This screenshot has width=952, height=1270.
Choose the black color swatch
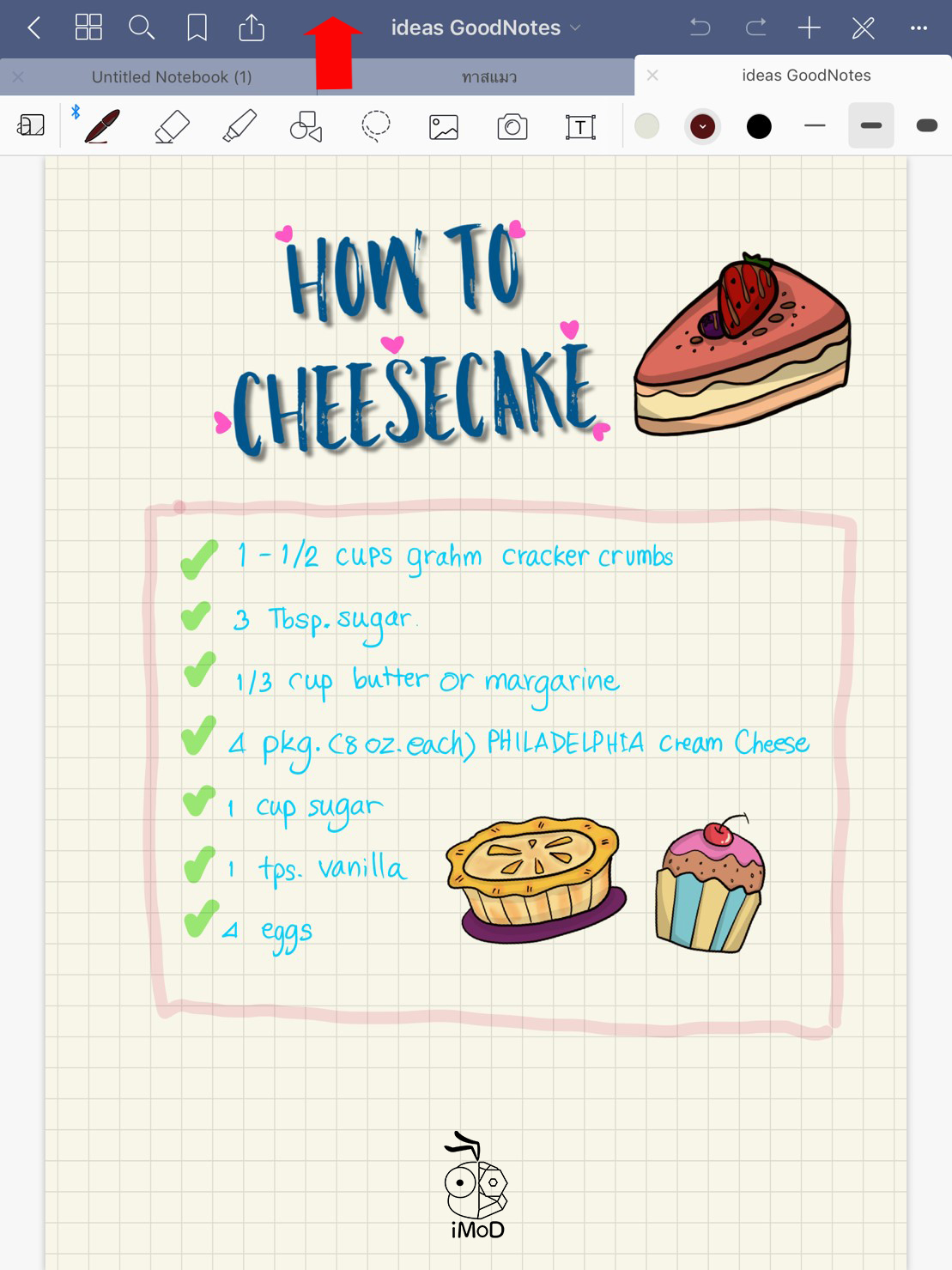[759, 127]
